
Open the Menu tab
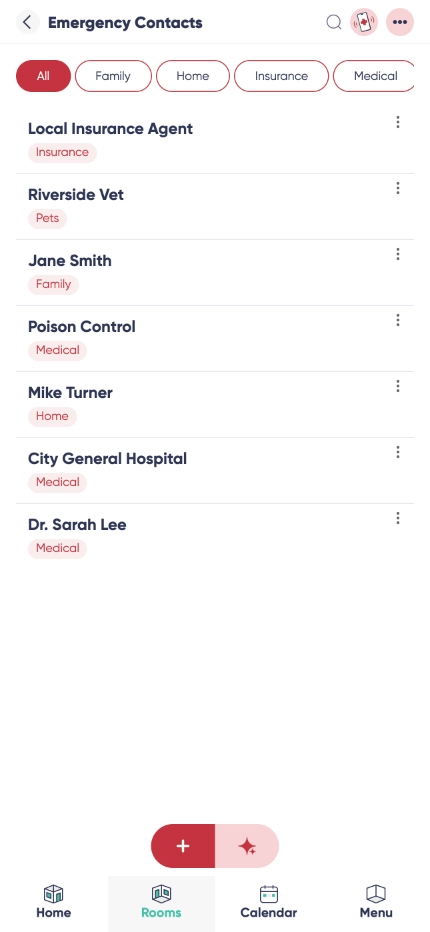376,902
